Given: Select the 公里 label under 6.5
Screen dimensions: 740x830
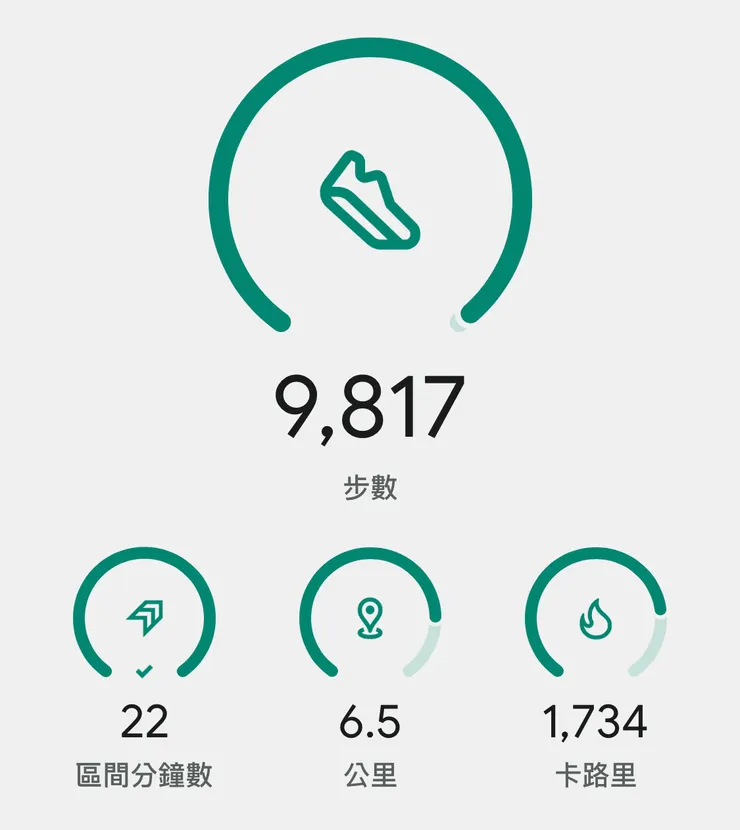Looking at the screenshot, I should click(370, 773).
